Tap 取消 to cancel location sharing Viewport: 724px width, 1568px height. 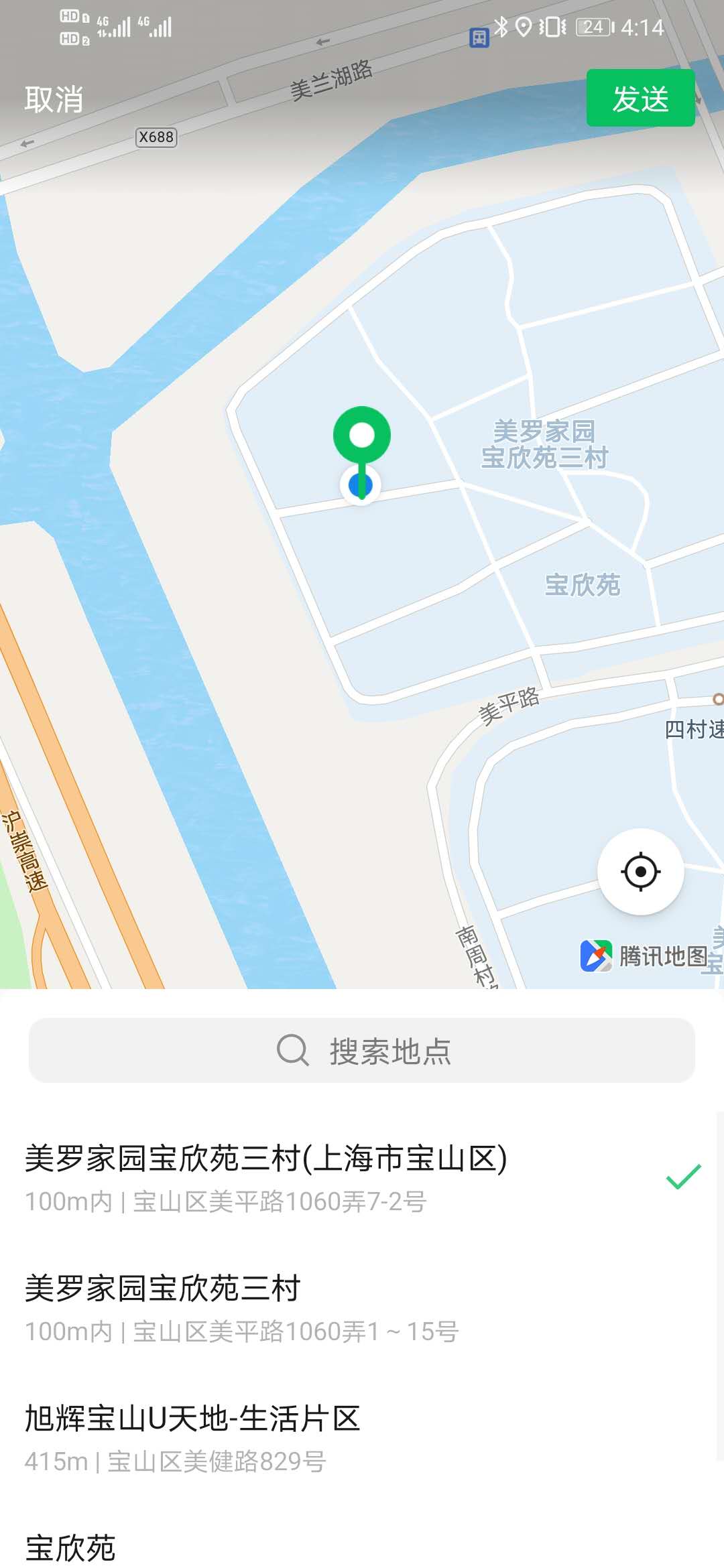pos(54,99)
